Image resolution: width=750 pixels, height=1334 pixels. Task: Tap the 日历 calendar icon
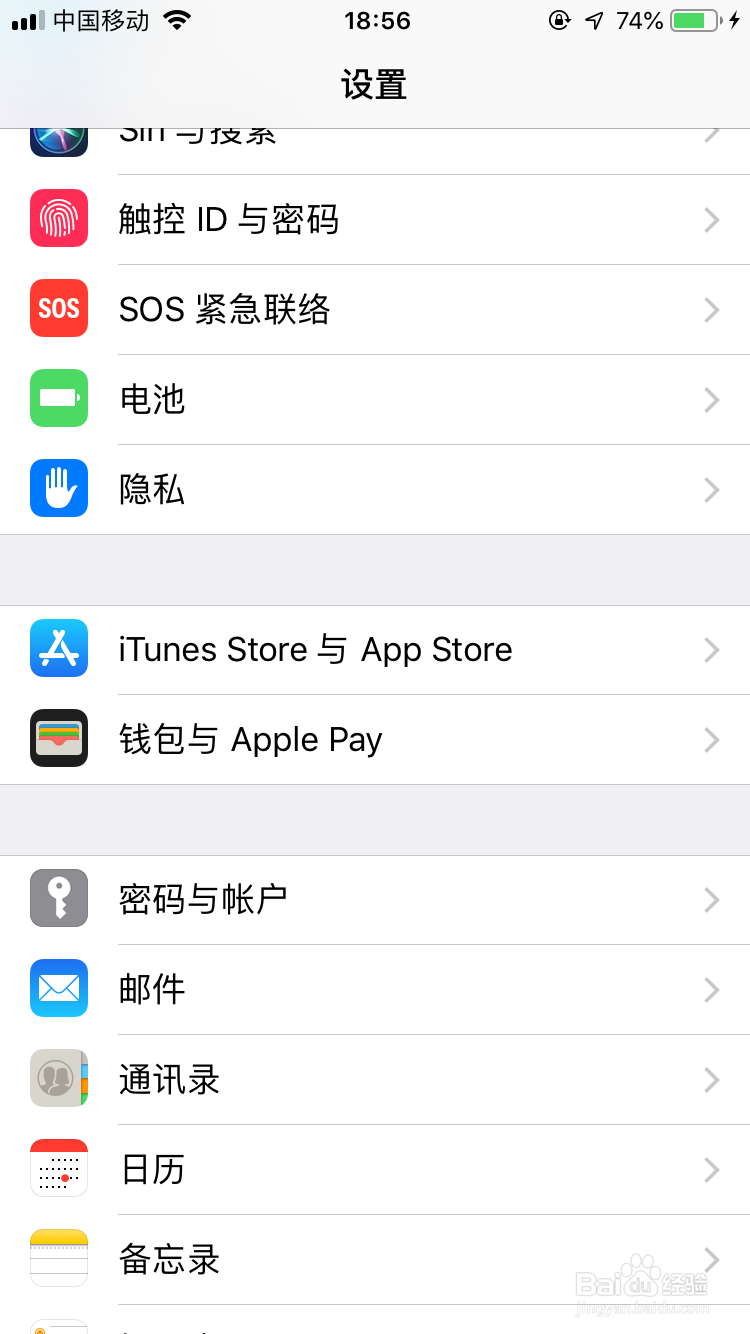click(58, 1168)
